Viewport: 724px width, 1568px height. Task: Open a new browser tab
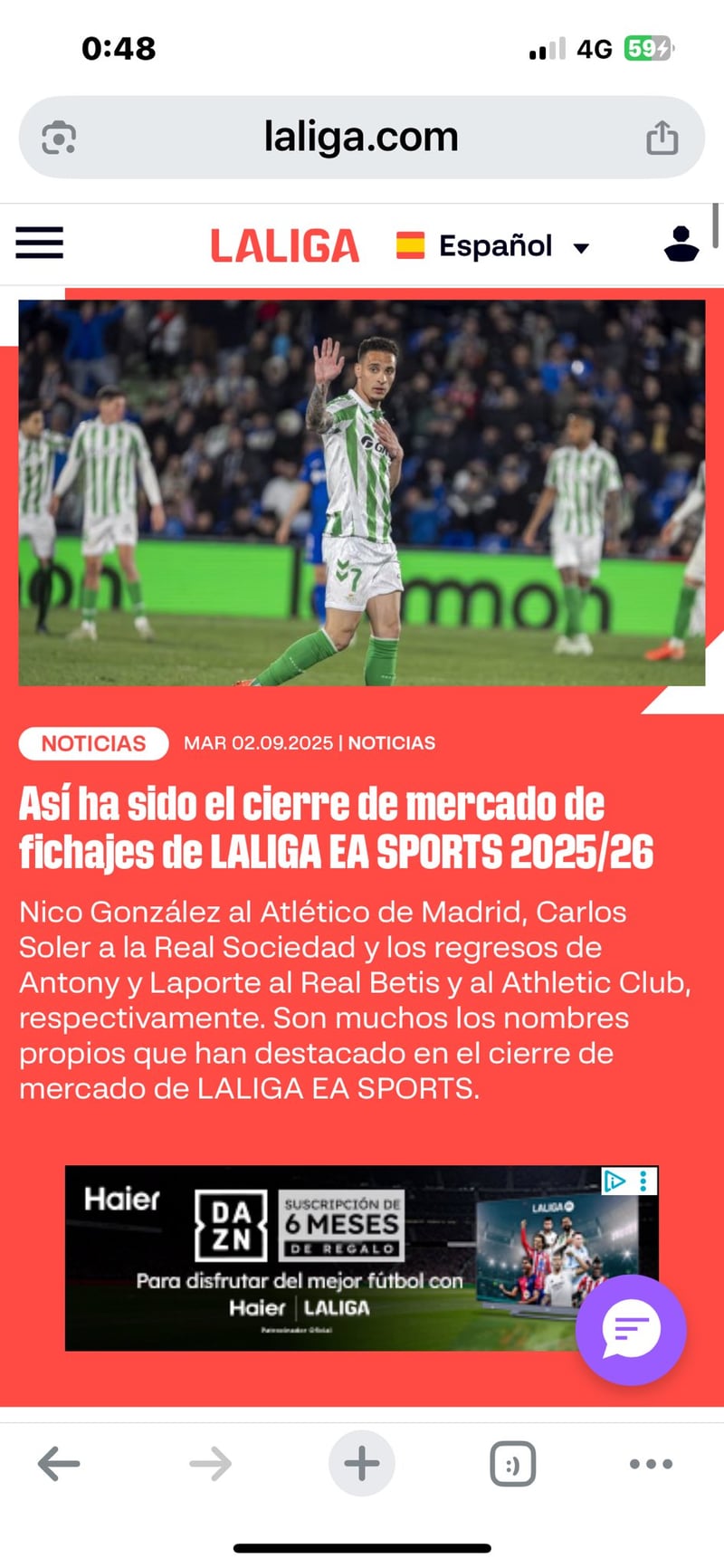361,1463
